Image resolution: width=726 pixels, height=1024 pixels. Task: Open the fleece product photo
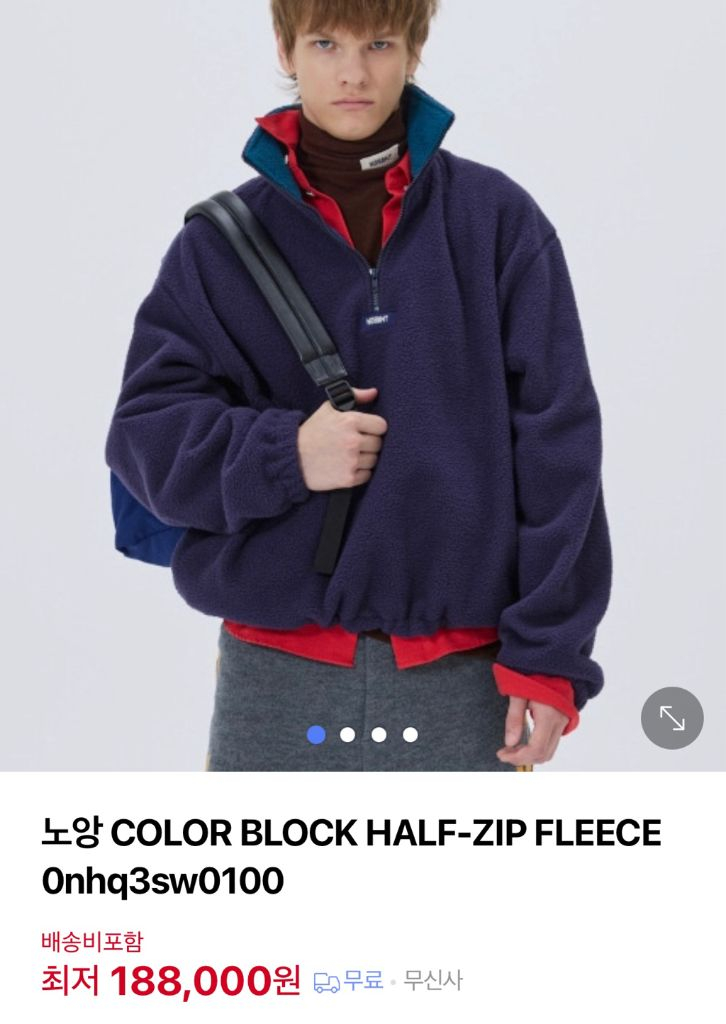coord(363,385)
